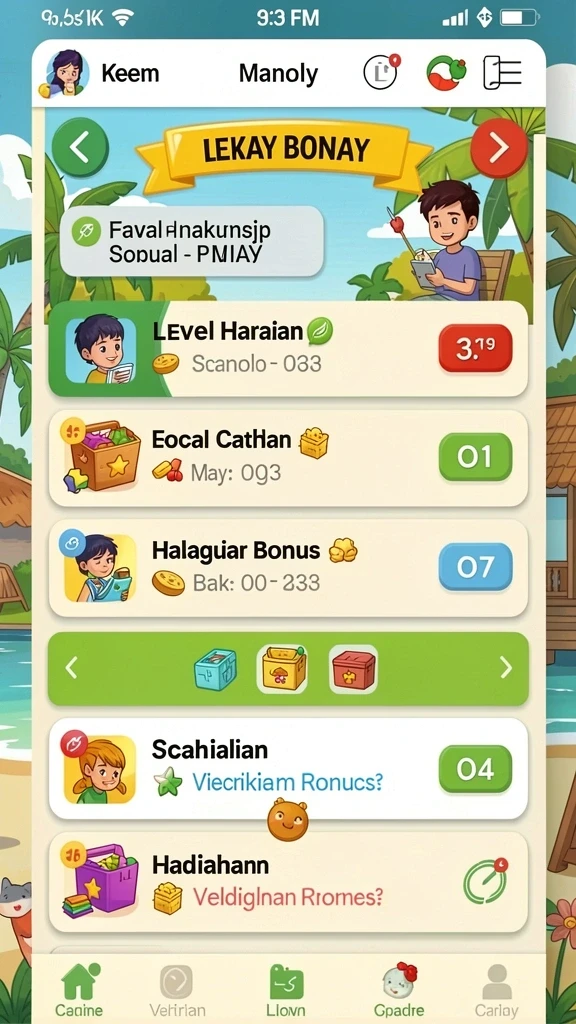
Task: Tap the blue 07 button on Halaguiar Bonus
Action: coord(475,567)
